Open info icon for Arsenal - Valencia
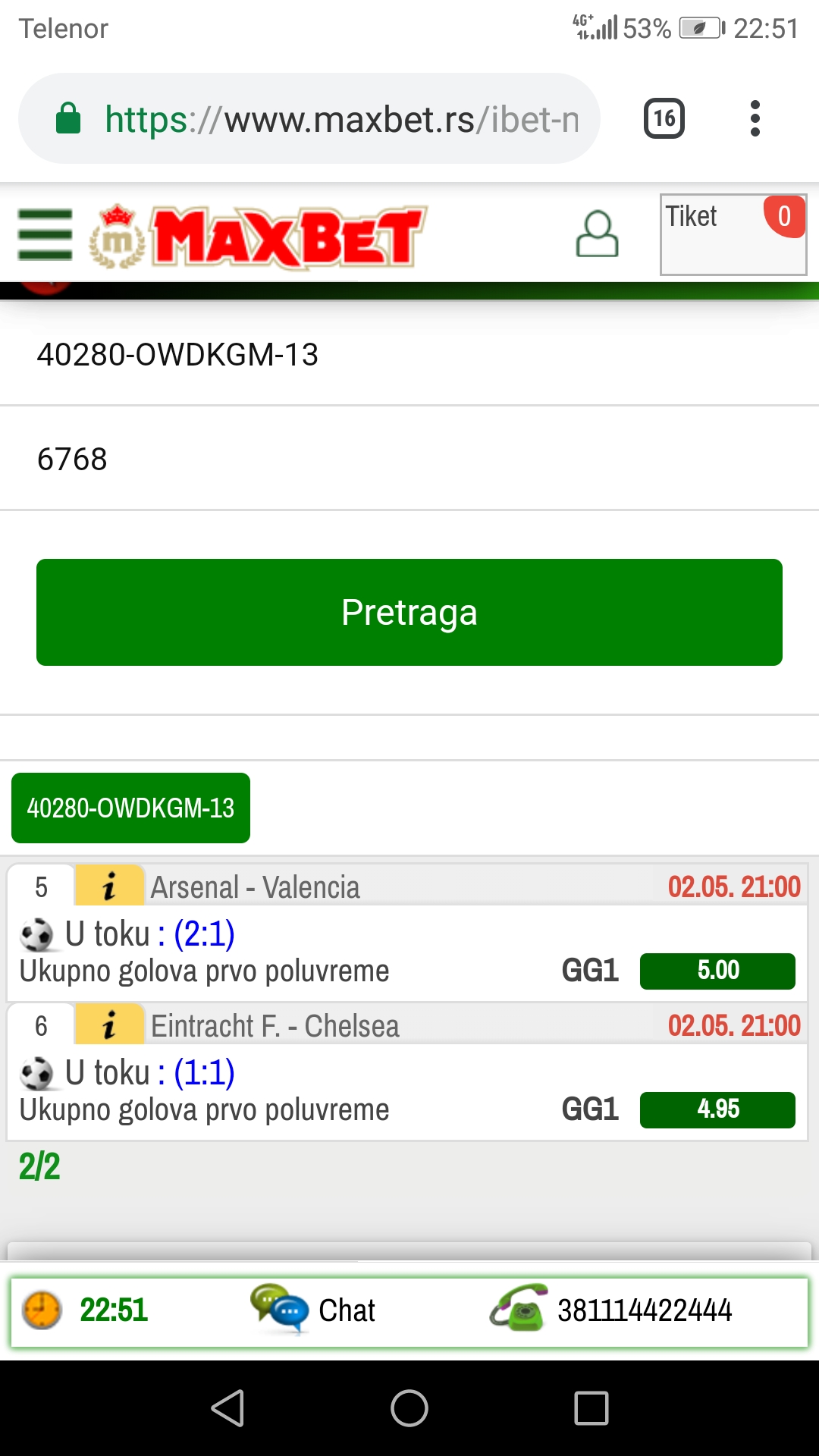 pyautogui.click(x=109, y=886)
